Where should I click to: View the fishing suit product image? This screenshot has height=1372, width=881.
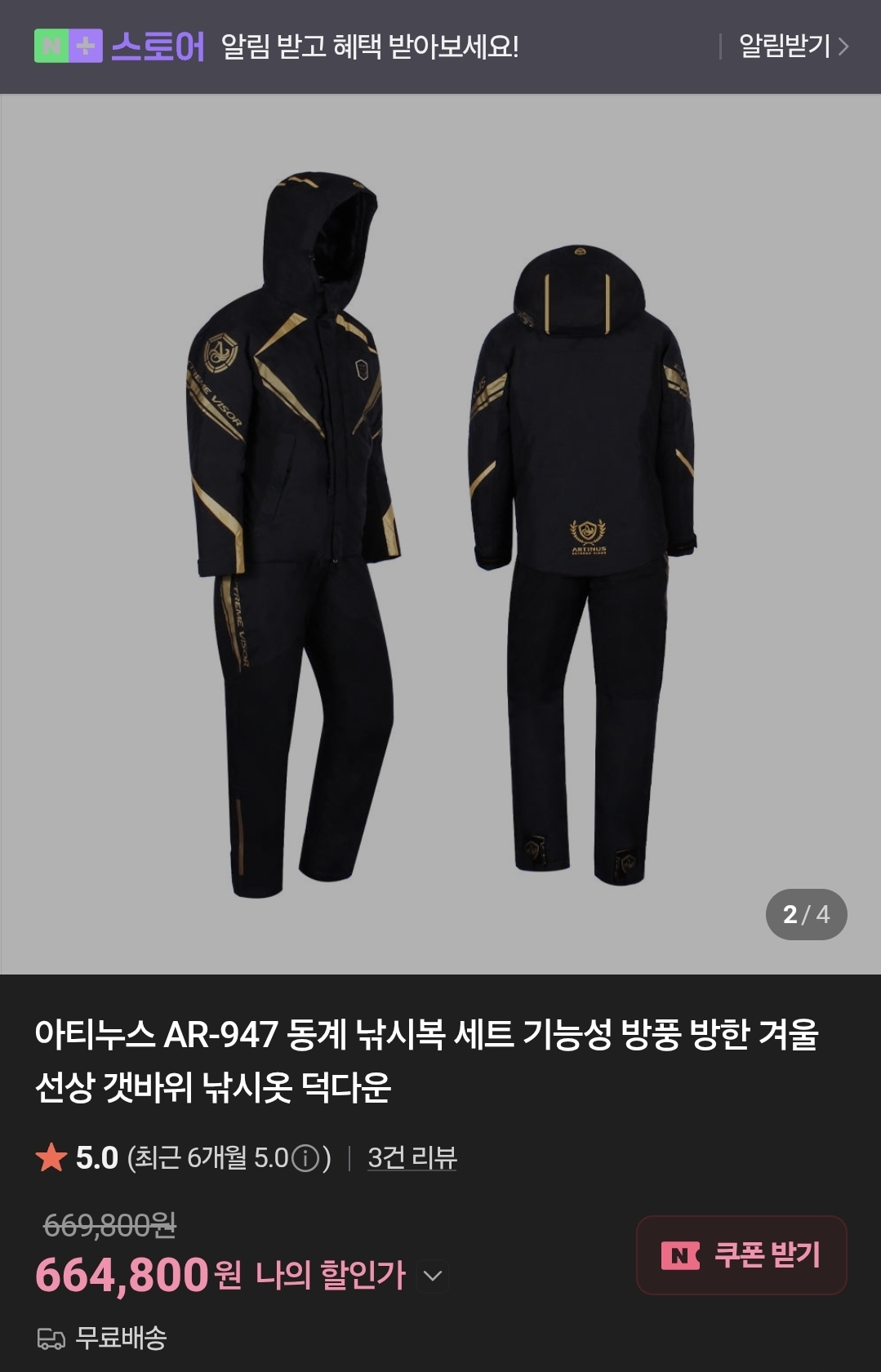point(441,534)
